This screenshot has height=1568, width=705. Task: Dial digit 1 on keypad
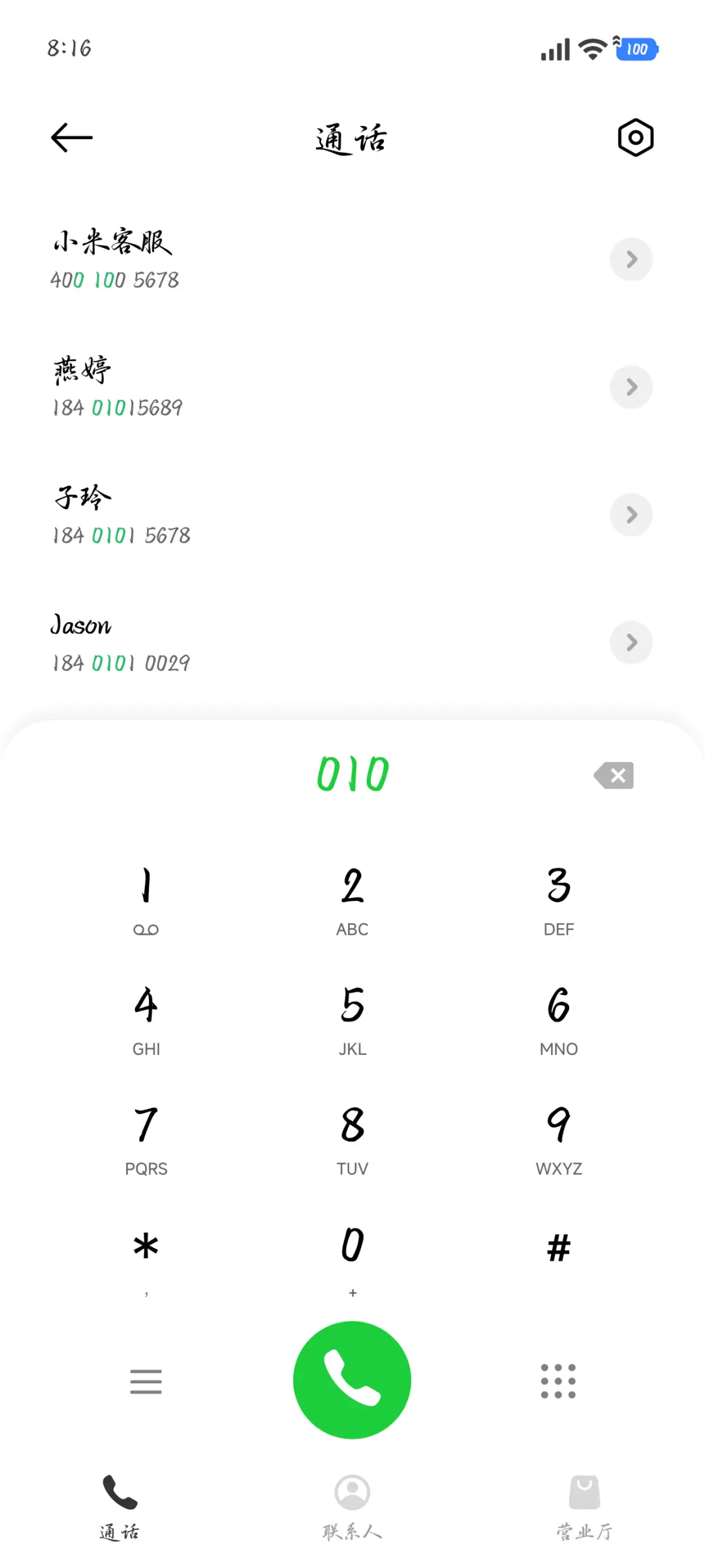pyautogui.click(x=146, y=899)
